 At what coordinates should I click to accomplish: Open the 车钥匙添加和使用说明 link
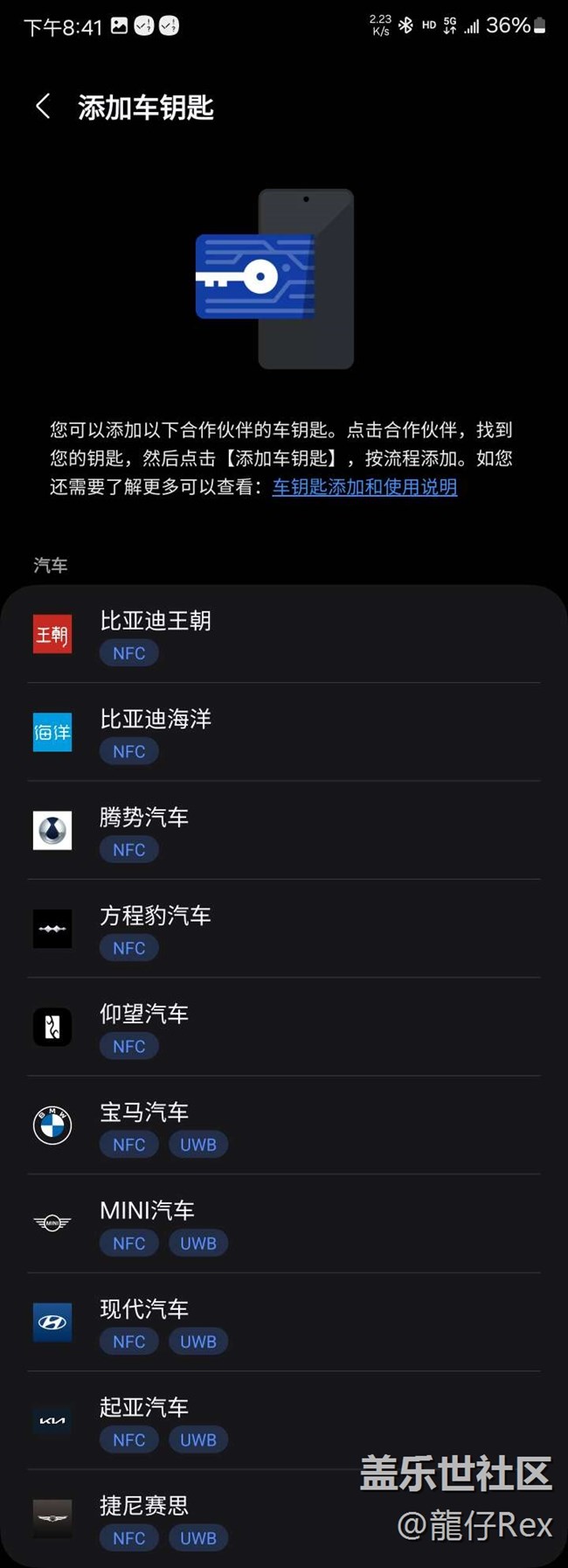(364, 487)
